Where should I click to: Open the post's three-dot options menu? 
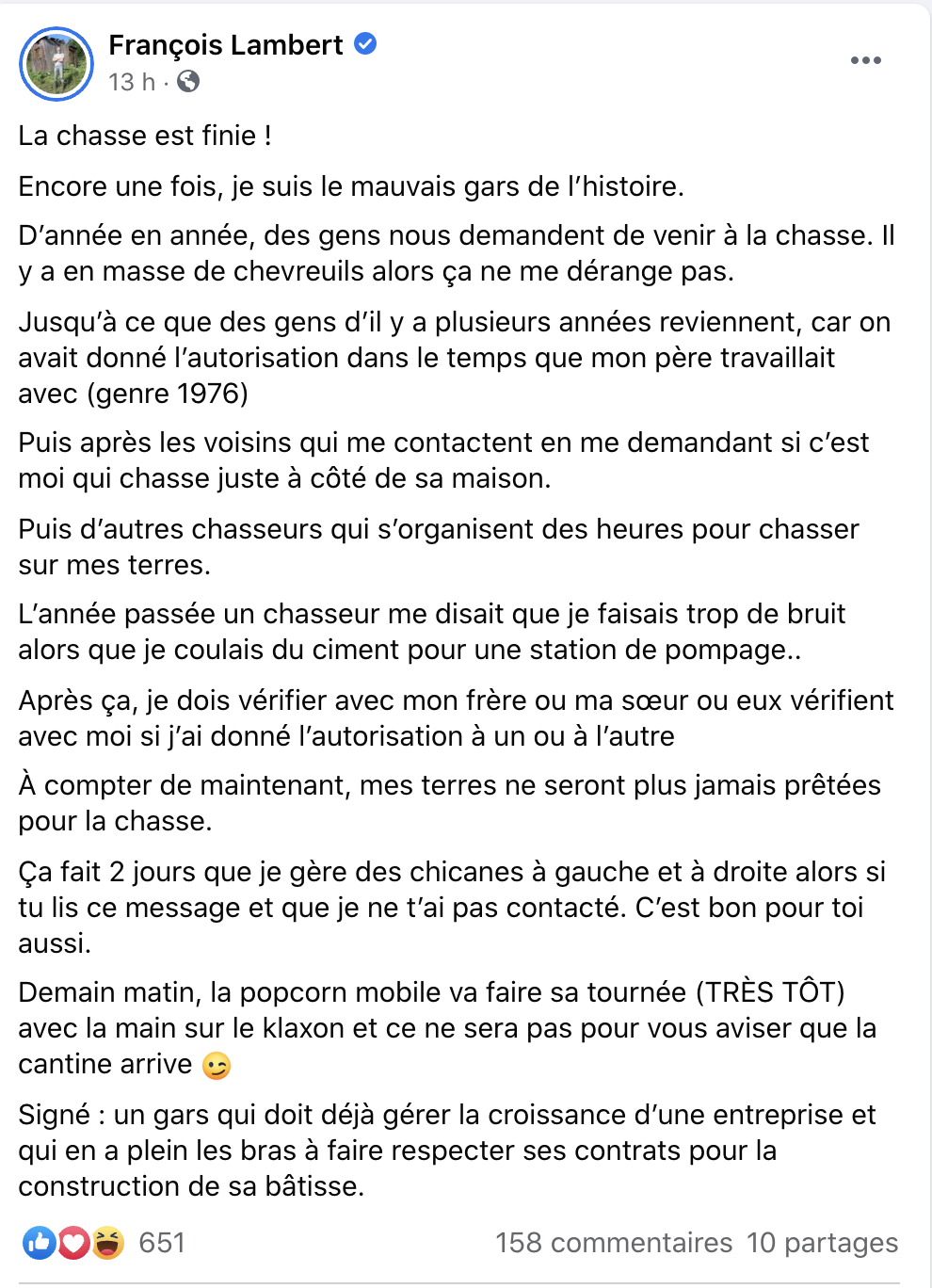(x=865, y=60)
